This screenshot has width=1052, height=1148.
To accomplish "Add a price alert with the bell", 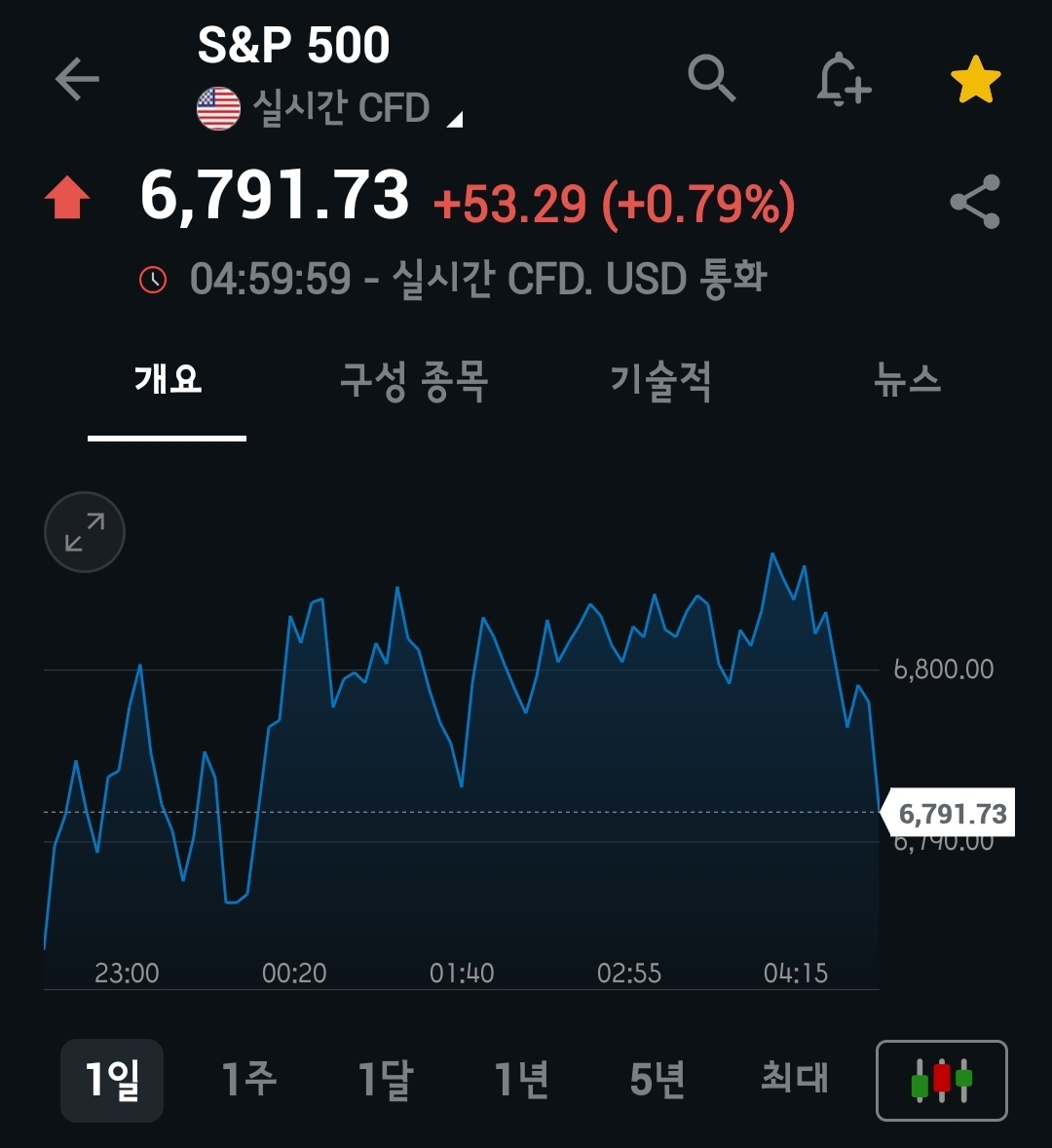I will point(843,79).
